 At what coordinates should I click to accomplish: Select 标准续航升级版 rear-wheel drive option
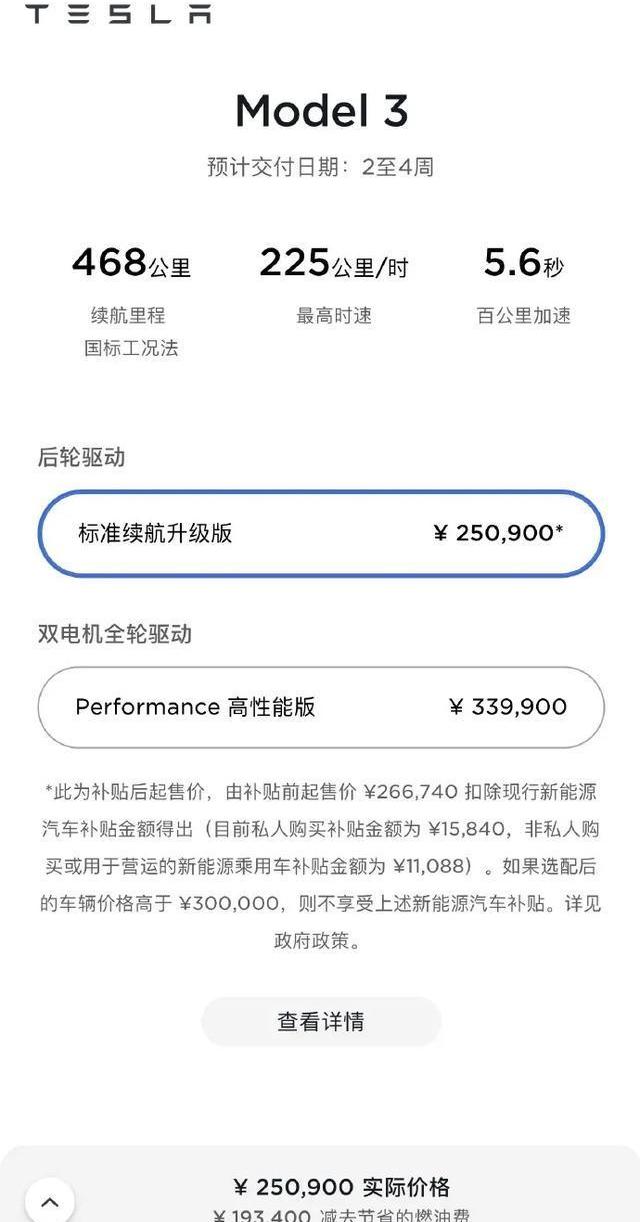click(320, 533)
